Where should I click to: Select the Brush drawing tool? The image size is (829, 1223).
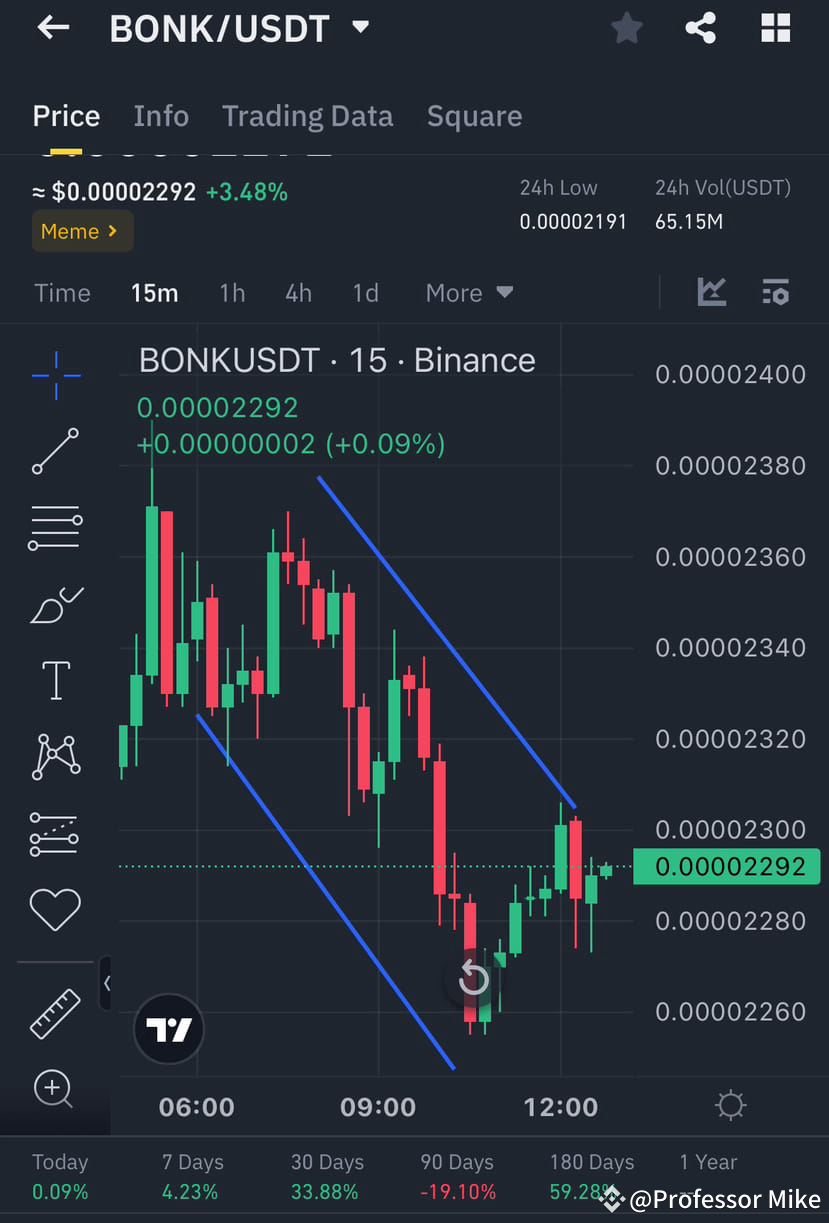click(55, 604)
